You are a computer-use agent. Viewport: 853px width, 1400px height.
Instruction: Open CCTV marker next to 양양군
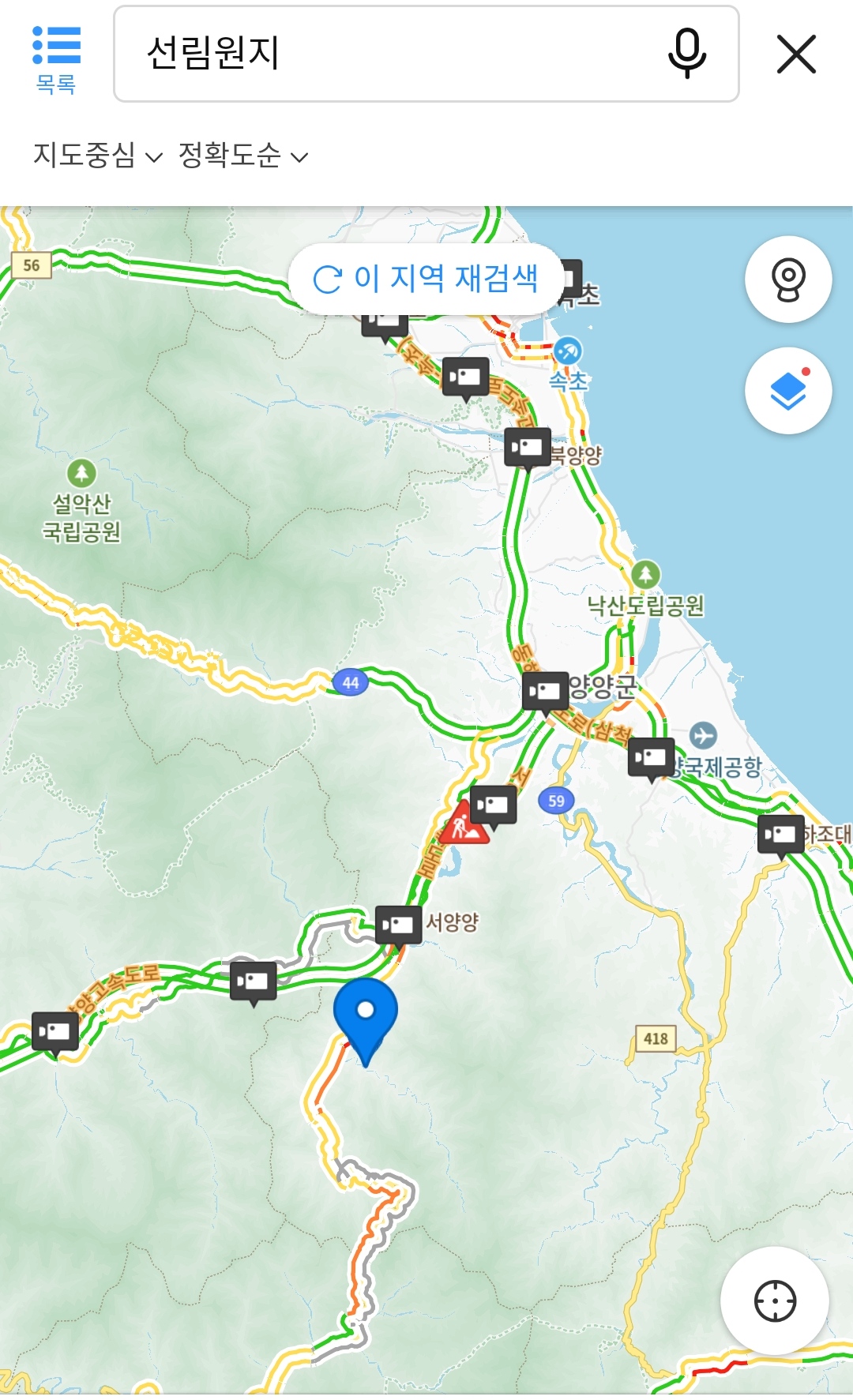coord(546,692)
